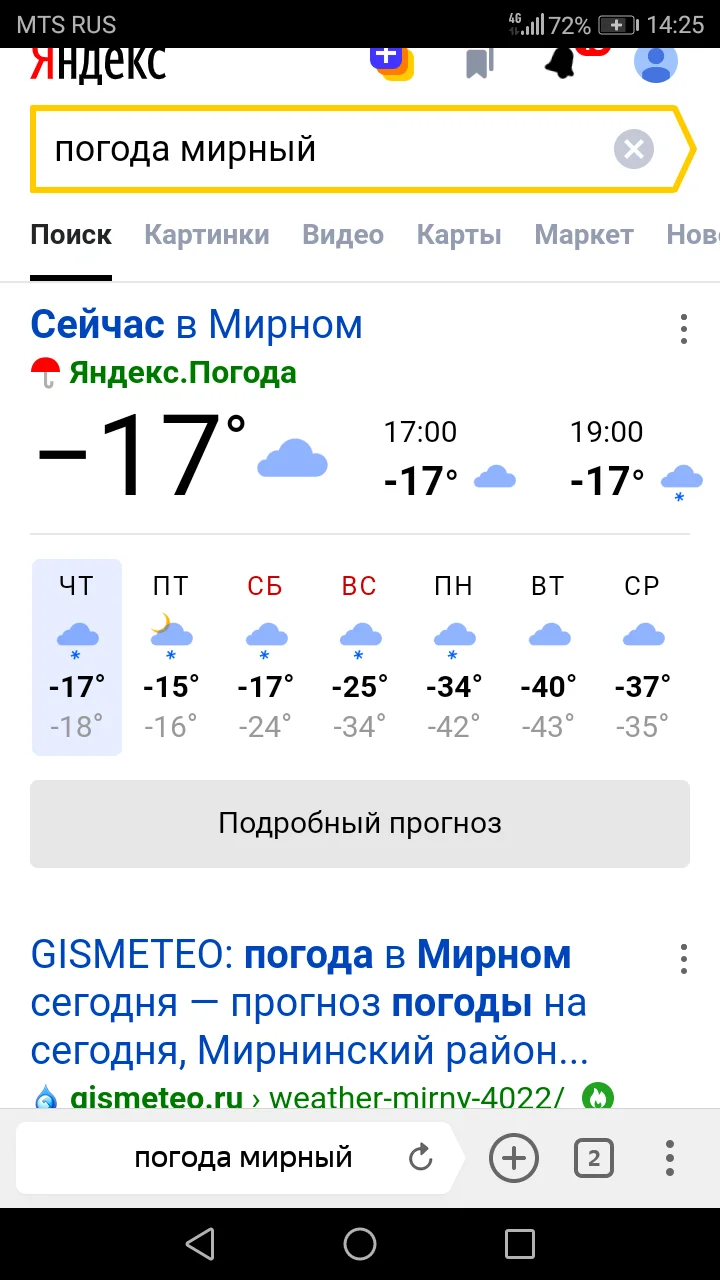This screenshot has width=720, height=1280.
Task: Clear the search query text
Action: [x=633, y=150]
